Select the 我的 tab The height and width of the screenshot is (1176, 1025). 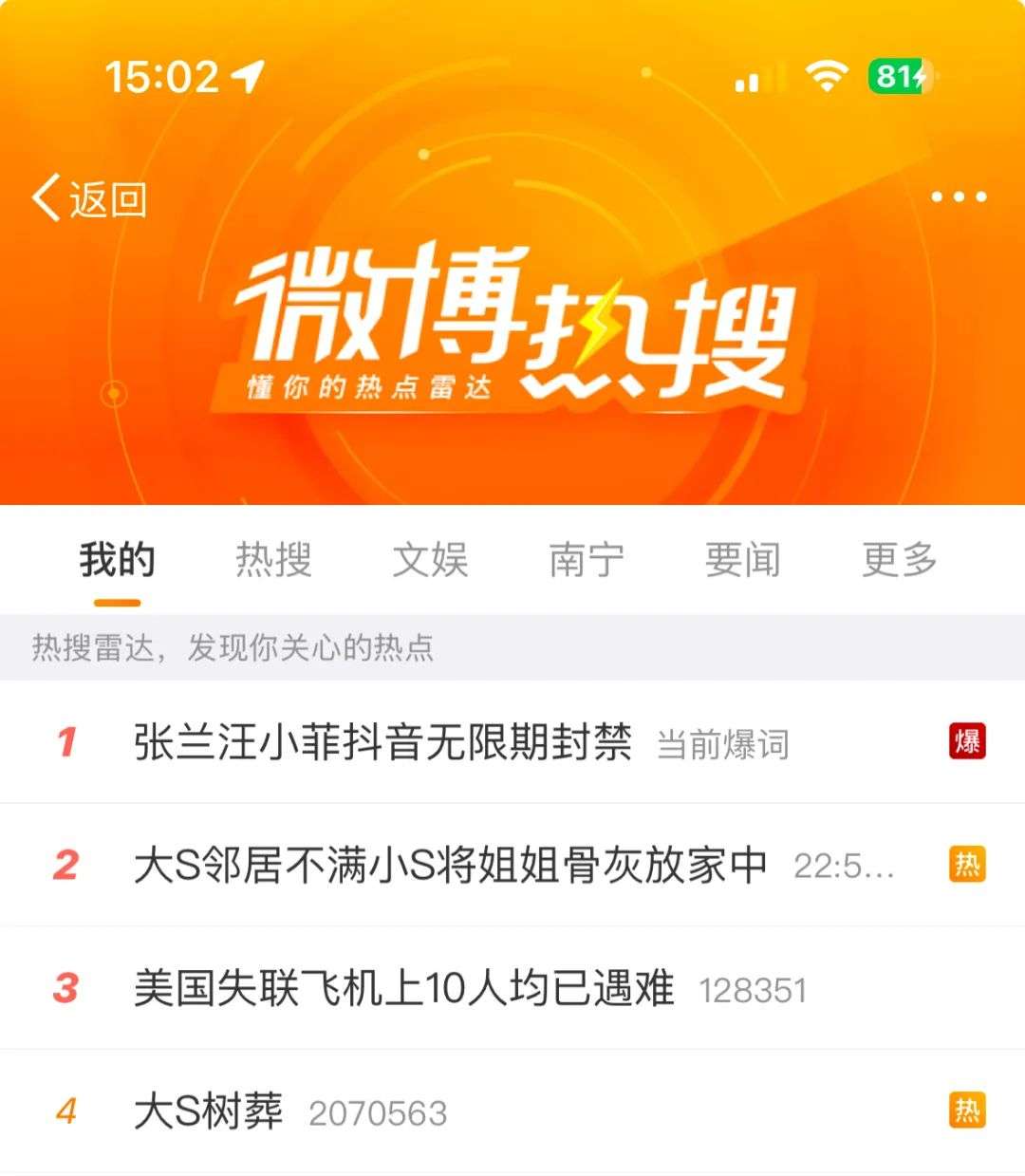point(117,560)
